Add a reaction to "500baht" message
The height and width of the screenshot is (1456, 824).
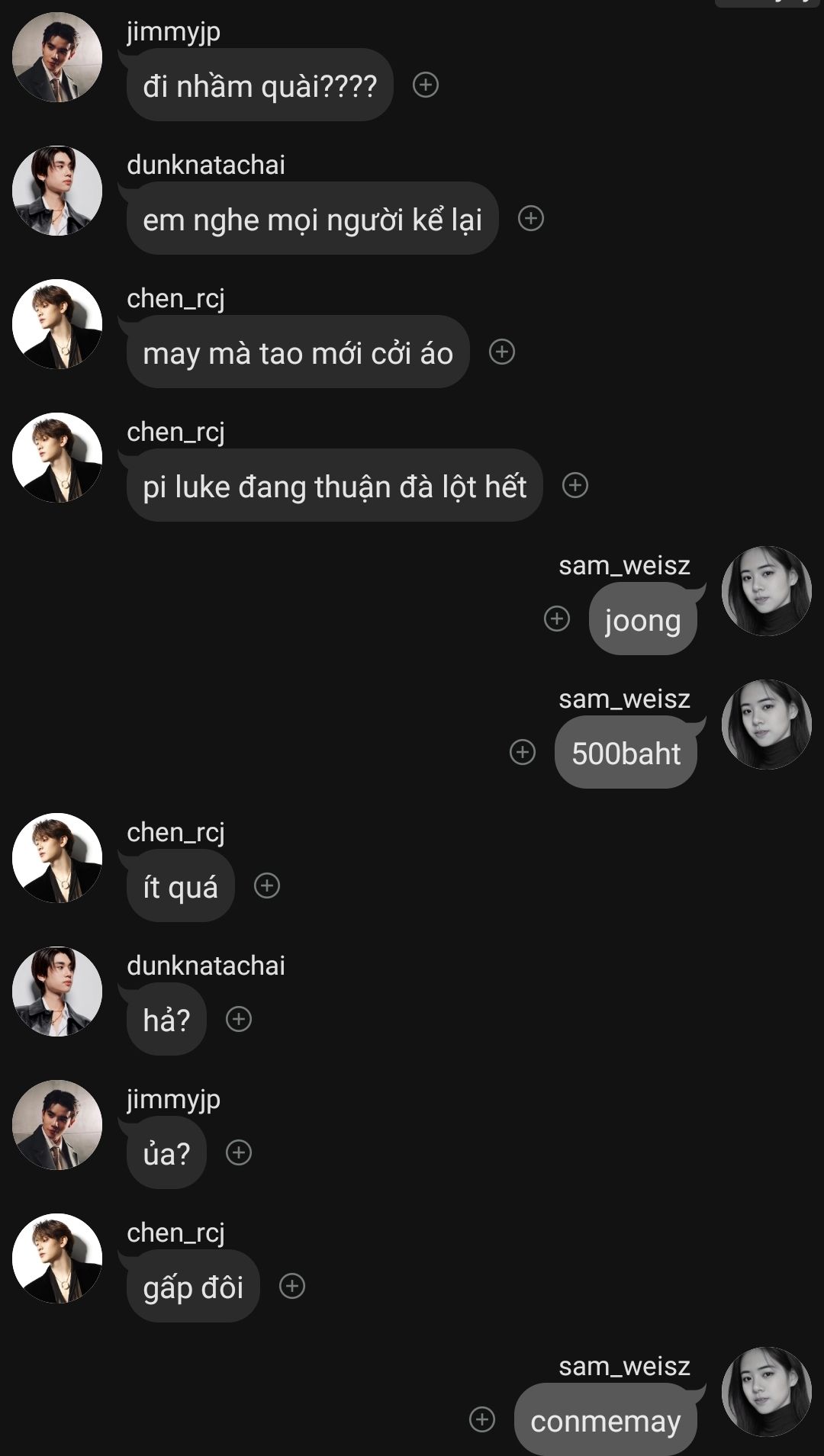(x=523, y=752)
